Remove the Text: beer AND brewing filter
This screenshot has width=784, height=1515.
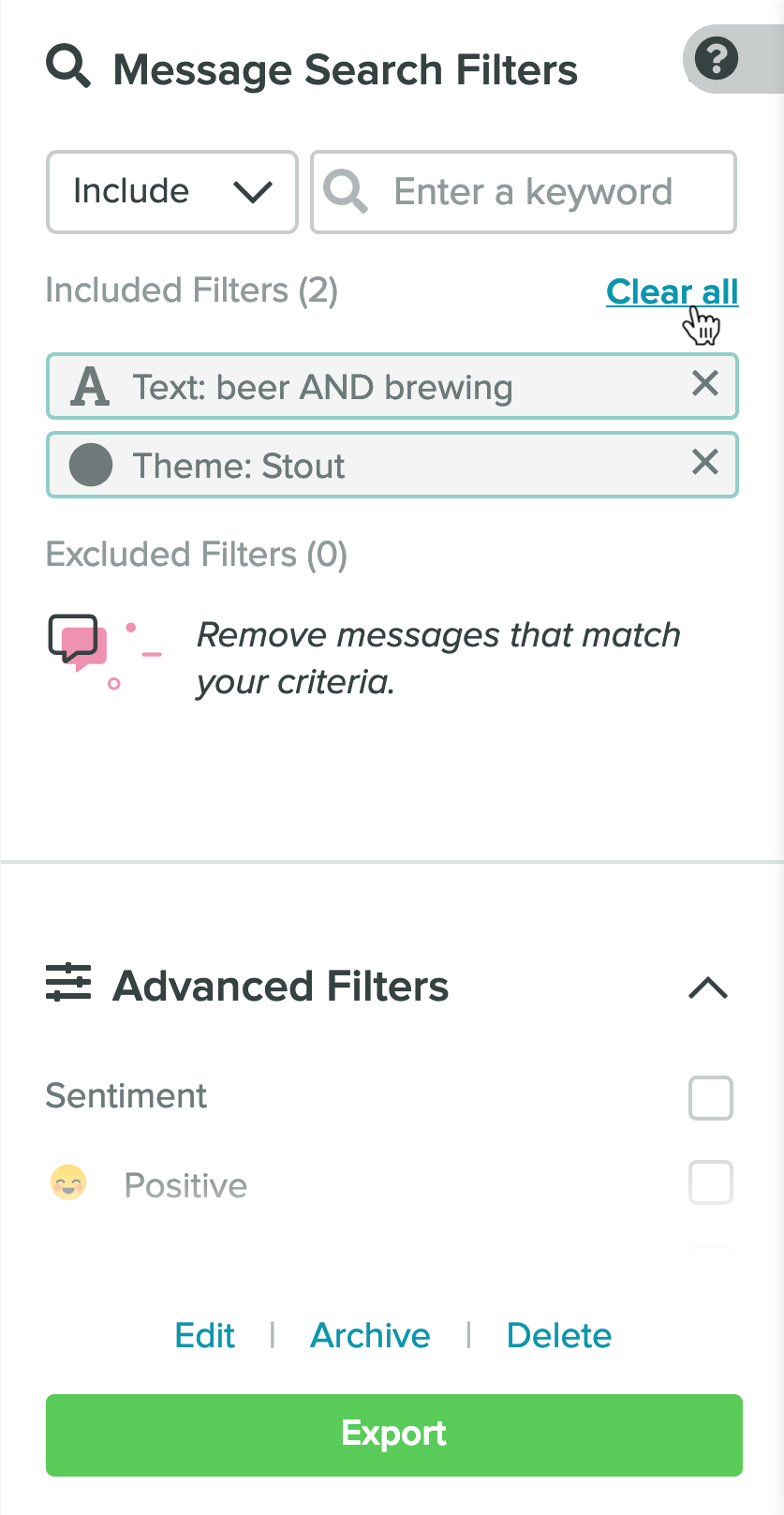[705, 383]
